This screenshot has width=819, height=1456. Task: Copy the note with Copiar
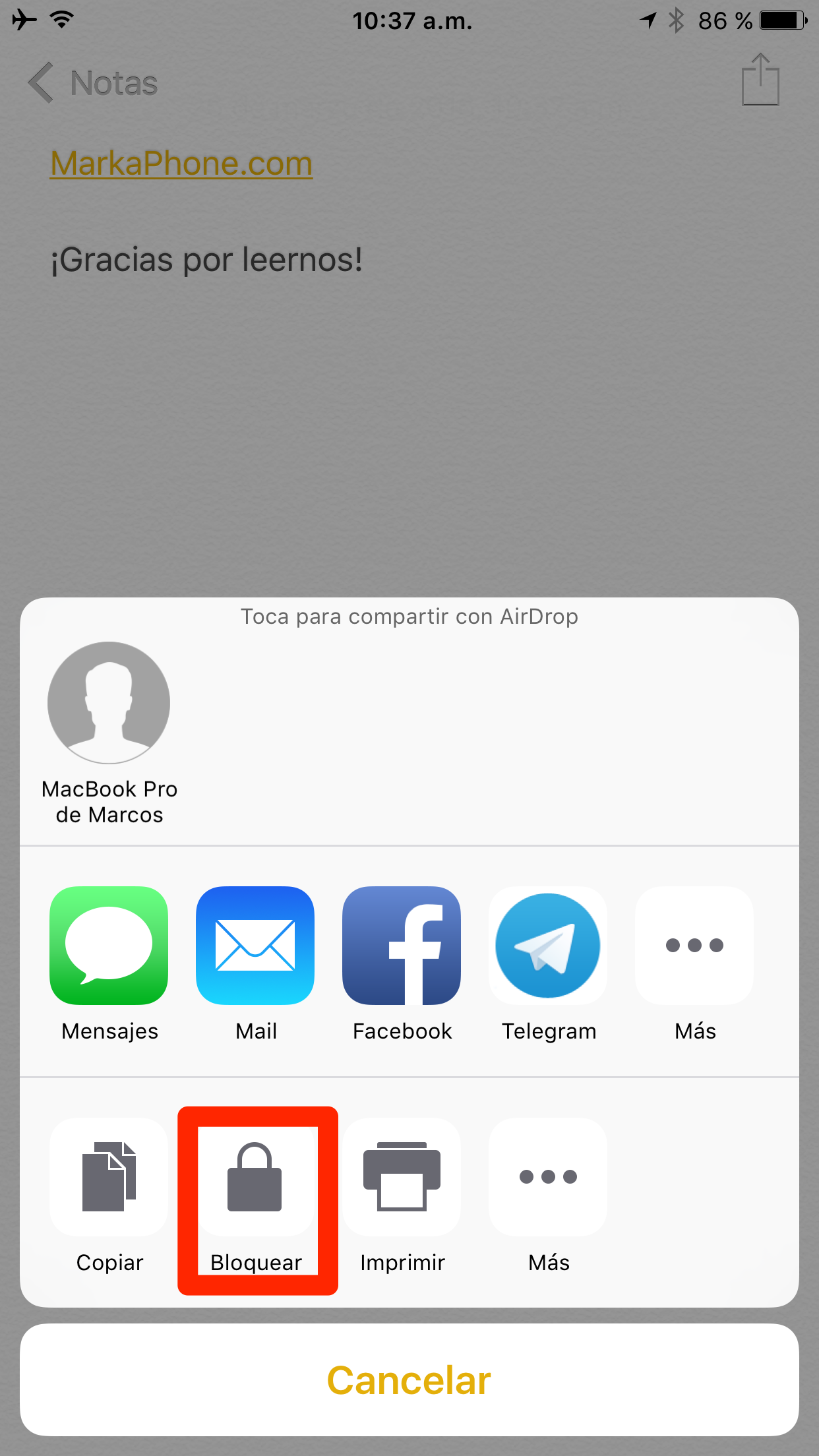click(109, 1177)
